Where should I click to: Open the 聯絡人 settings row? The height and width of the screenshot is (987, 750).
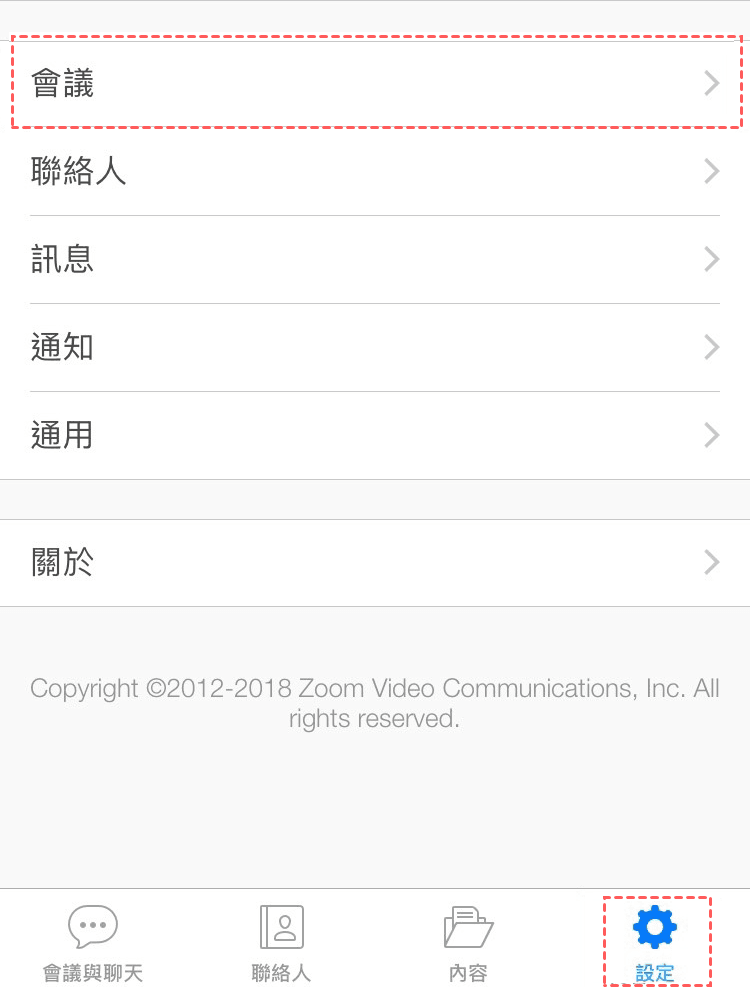coord(375,172)
